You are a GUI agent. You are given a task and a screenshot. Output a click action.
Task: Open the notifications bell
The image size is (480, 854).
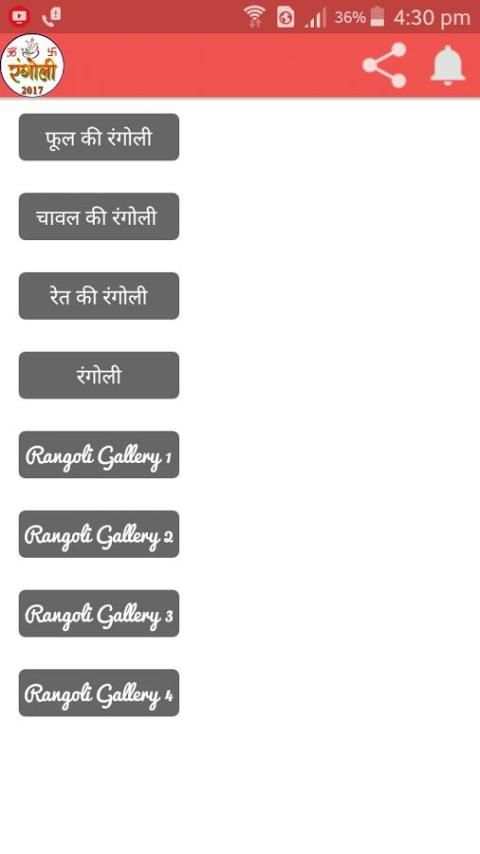pos(448,65)
